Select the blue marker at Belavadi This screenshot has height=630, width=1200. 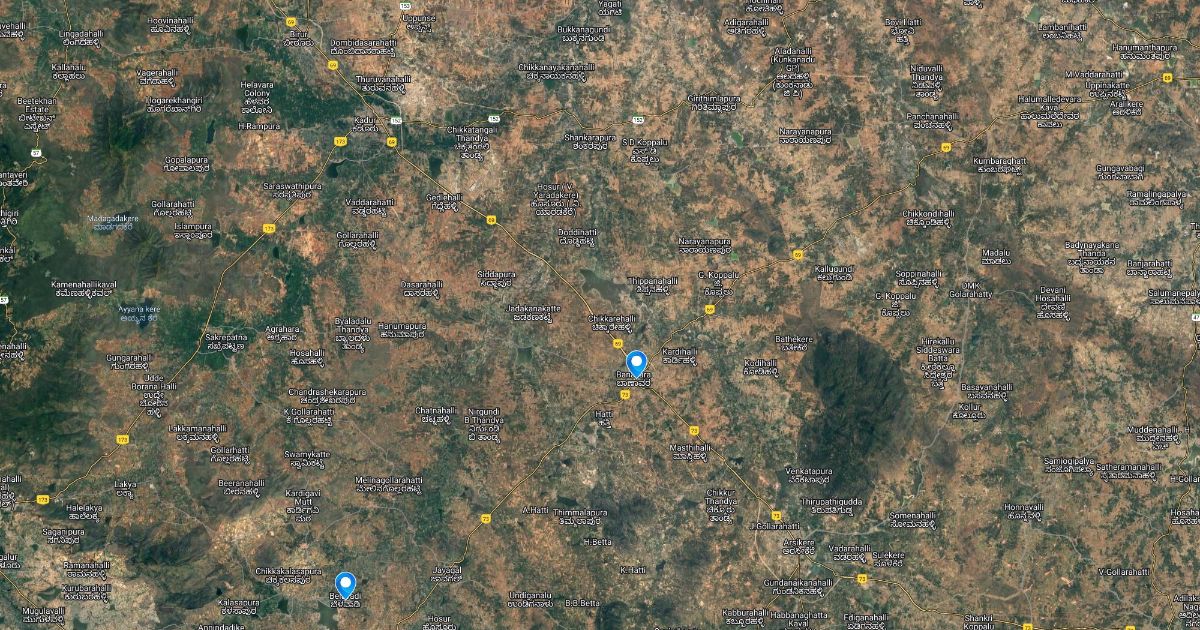tap(345, 583)
